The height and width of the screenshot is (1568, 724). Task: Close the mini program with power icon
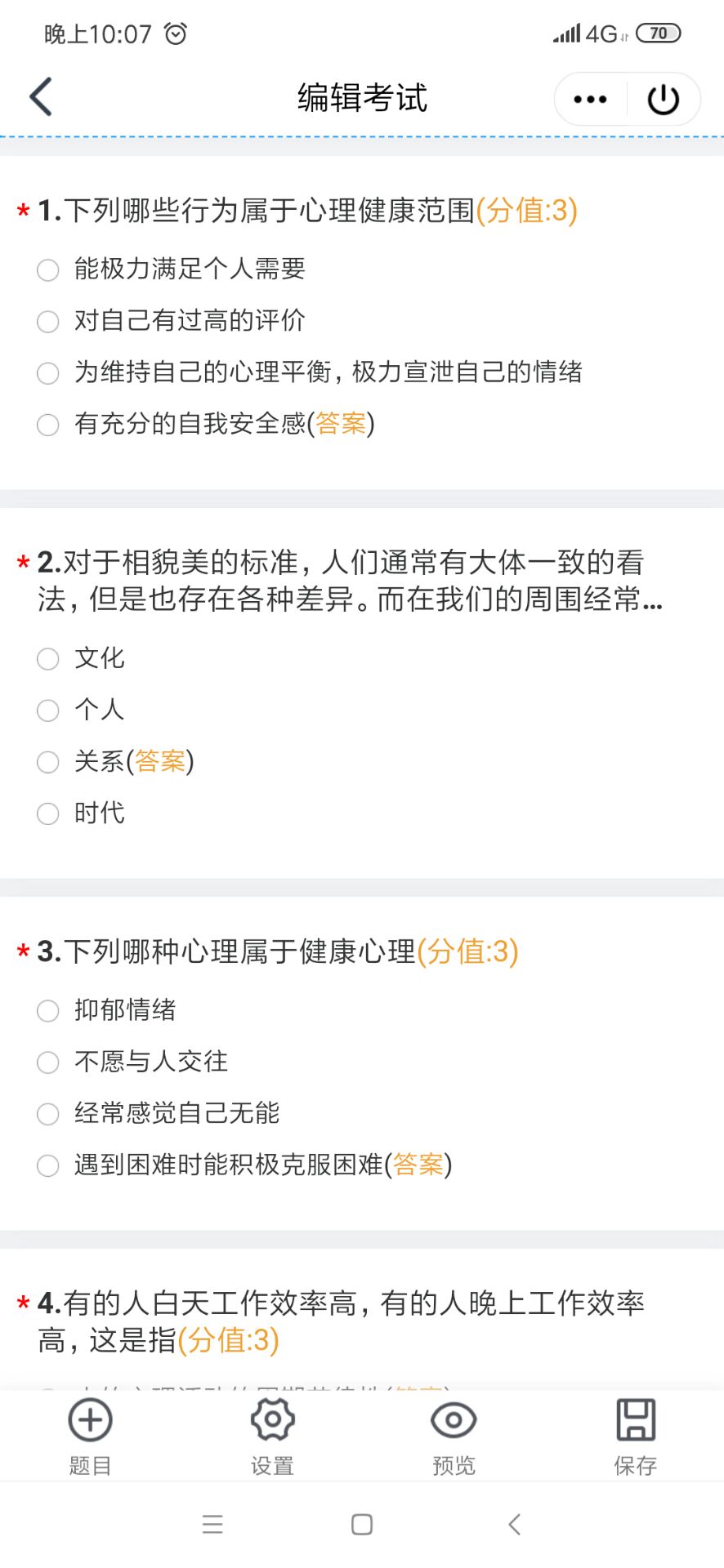point(663,100)
